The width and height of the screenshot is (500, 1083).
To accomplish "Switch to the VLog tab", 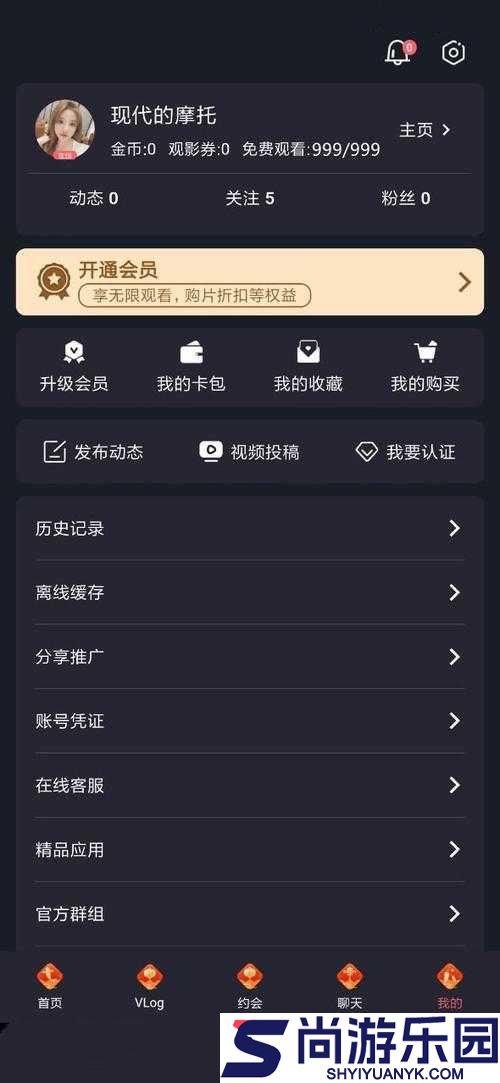I will 150,986.
